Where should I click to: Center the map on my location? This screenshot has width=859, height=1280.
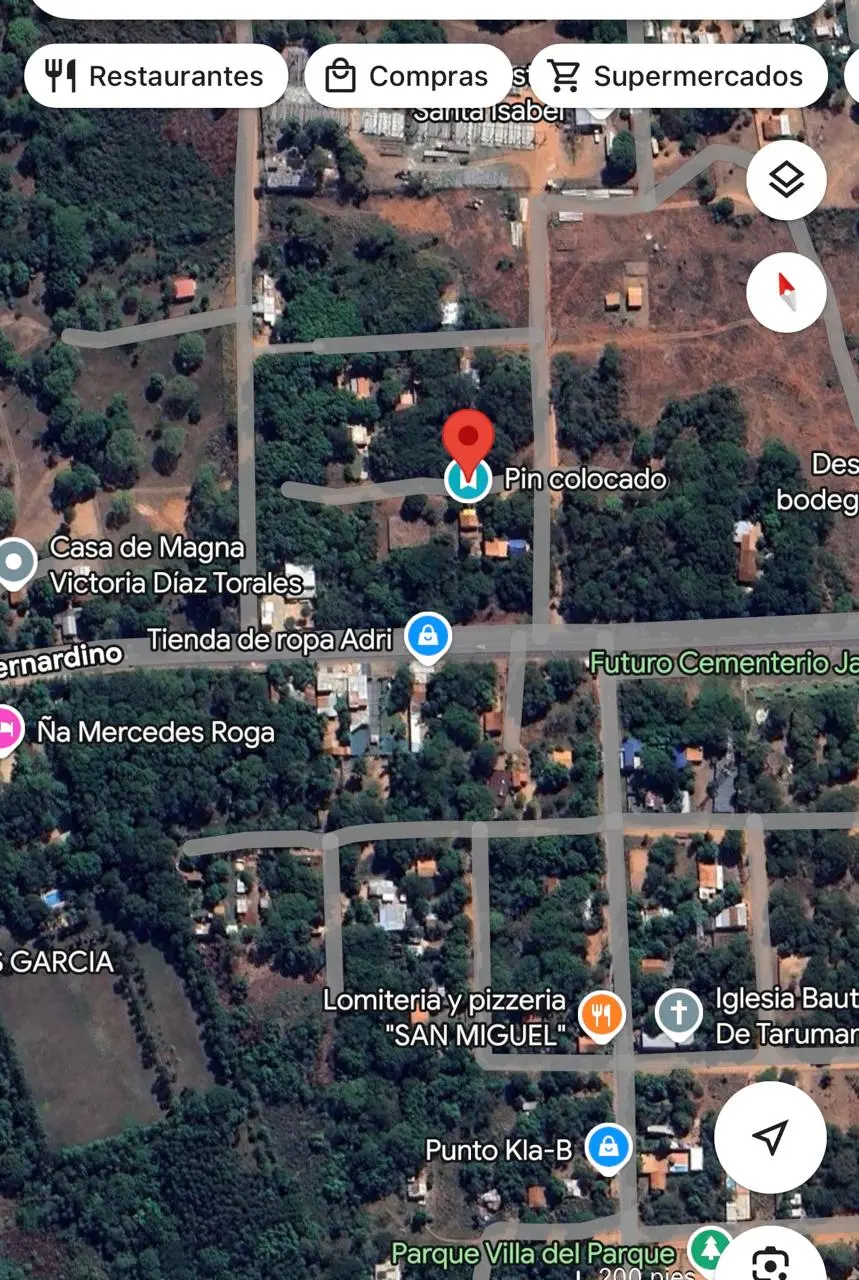point(770,1137)
